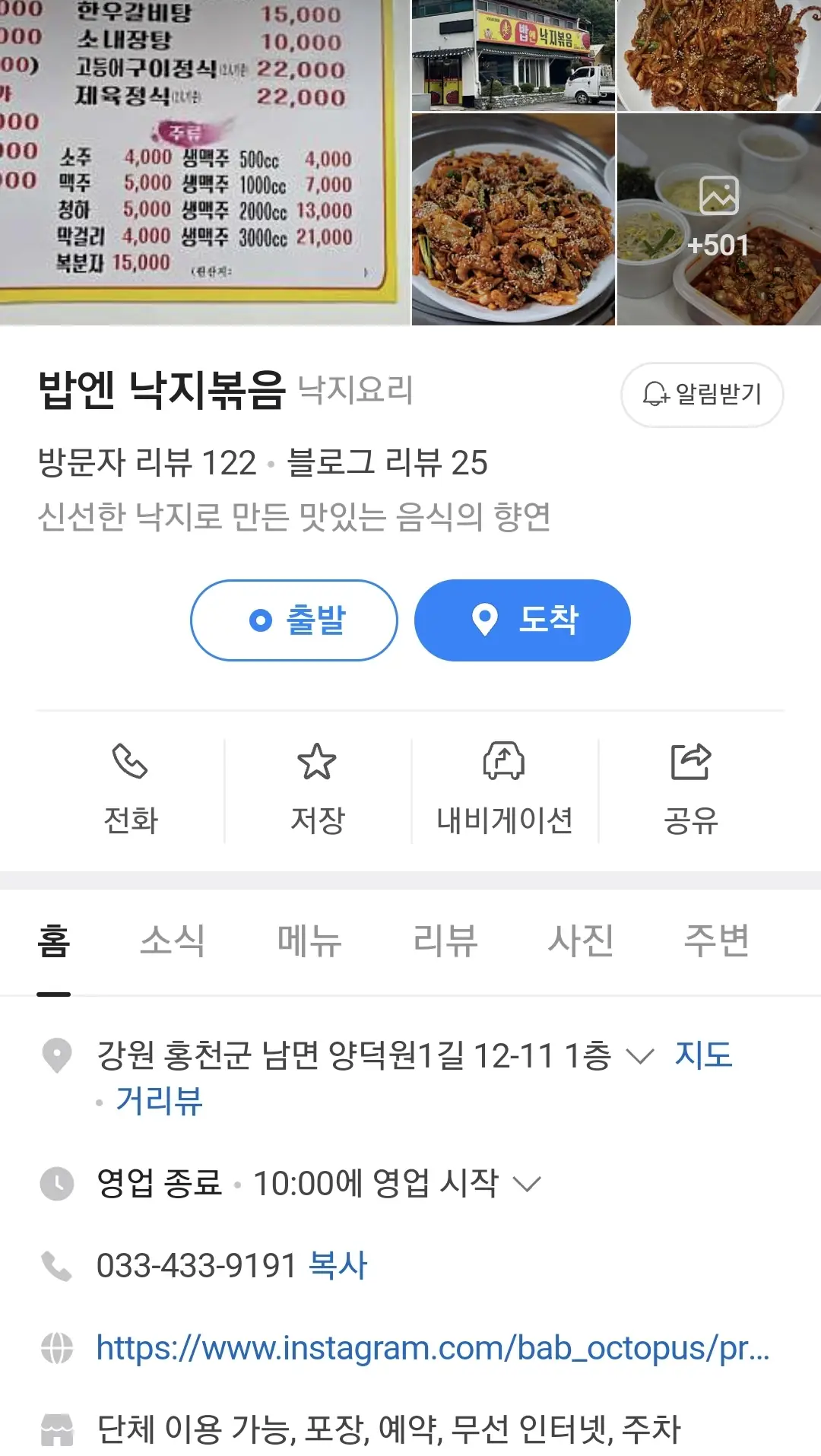Open the restaurant exterior photo
This screenshot has width=821, height=1456.
[513, 55]
